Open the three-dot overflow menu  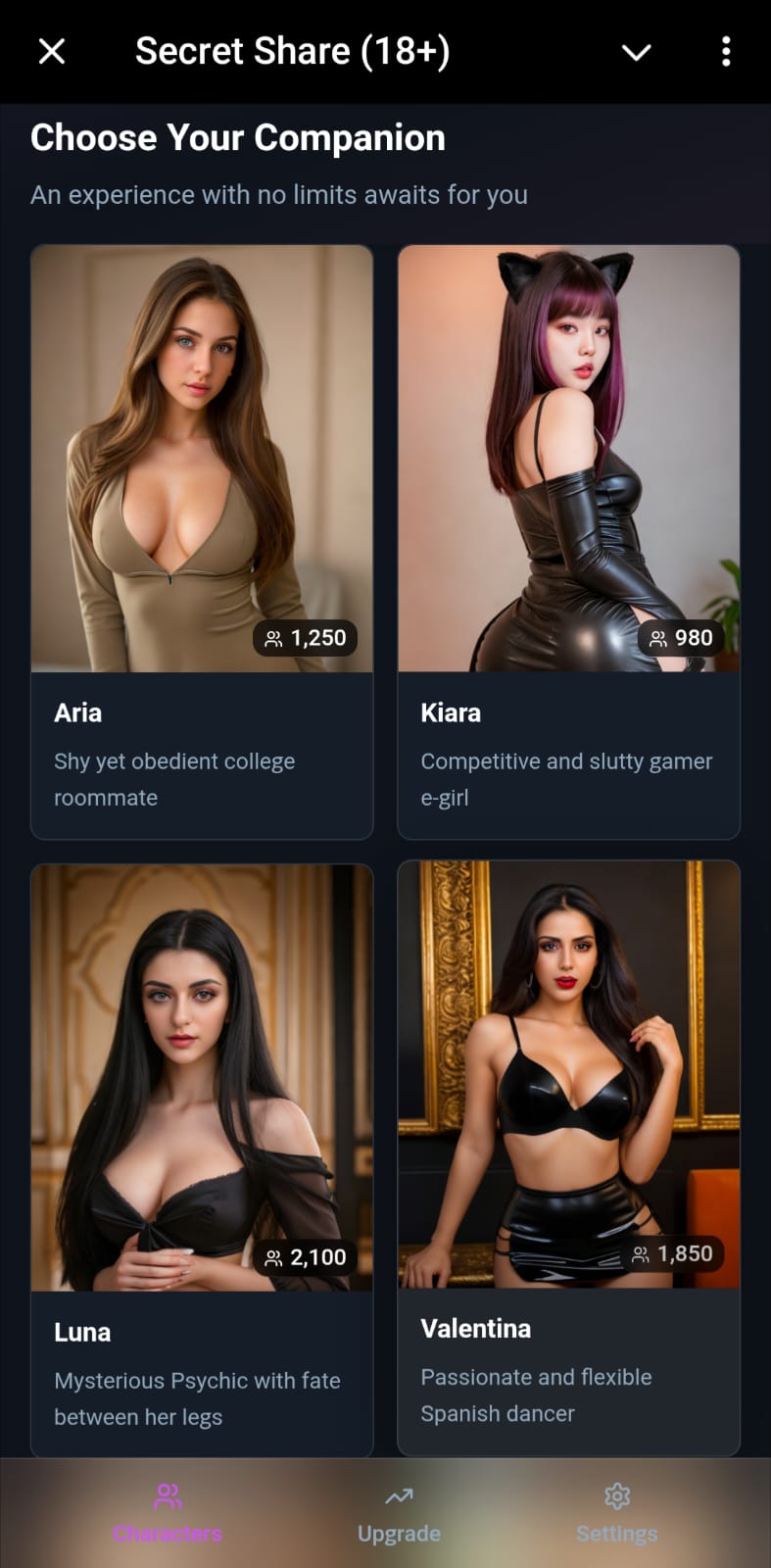point(725,51)
